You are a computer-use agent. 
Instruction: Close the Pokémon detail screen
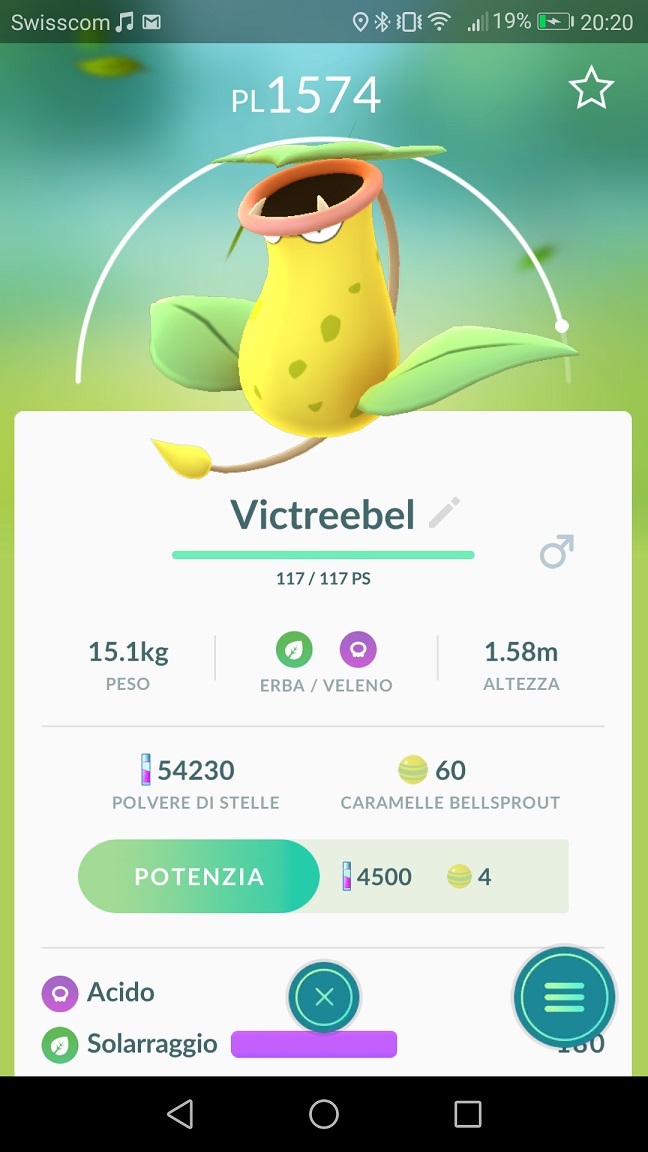coord(324,997)
